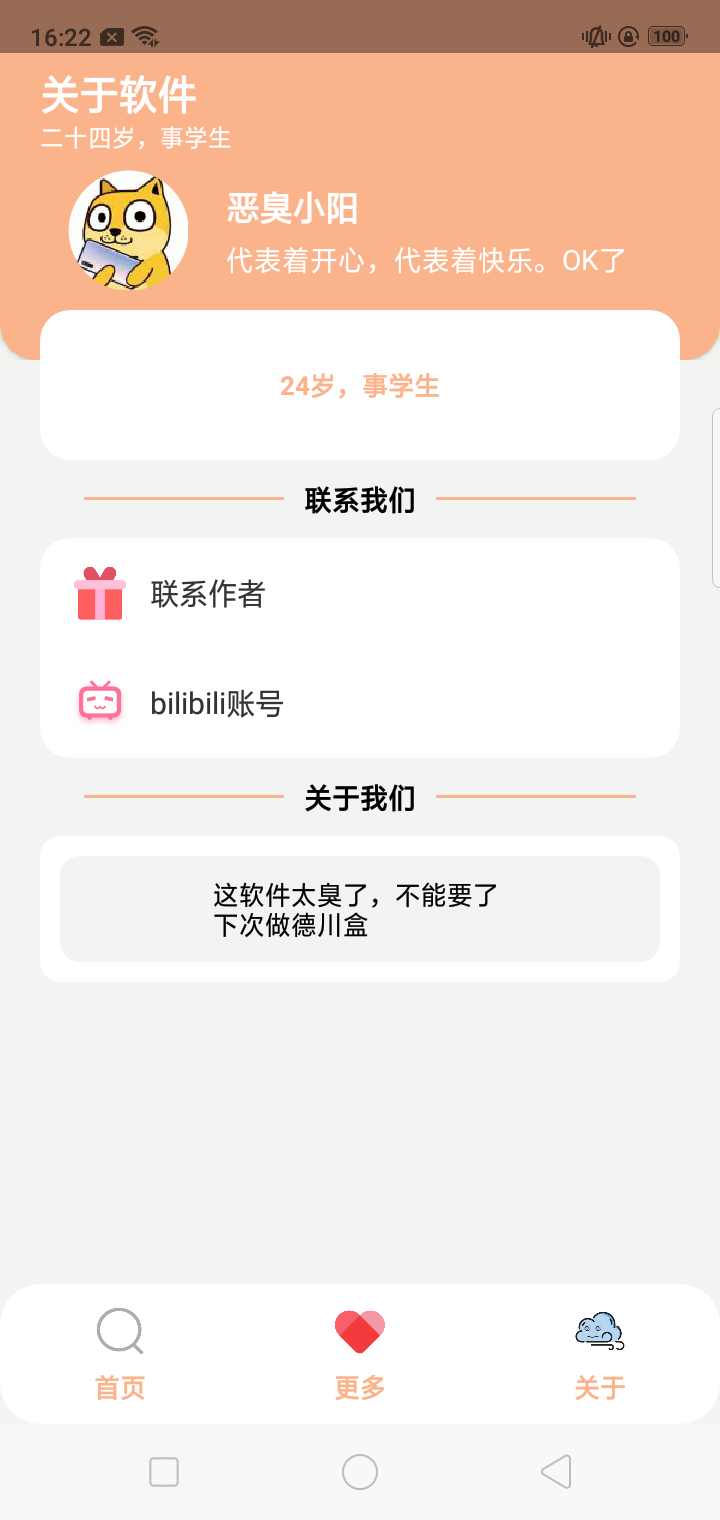The image size is (720, 1520).
Task: Switch to the 更多 tab
Action: [x=358, y=1387]
